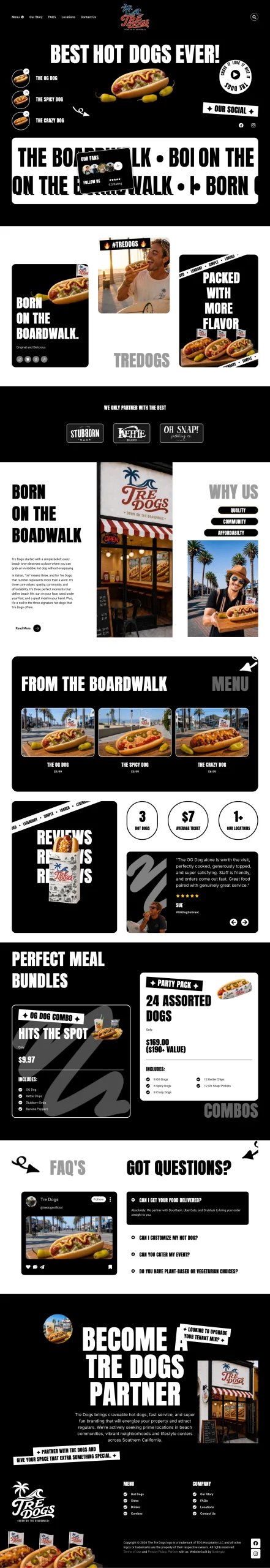Go to Our Story in top navigation

point(36,17)
